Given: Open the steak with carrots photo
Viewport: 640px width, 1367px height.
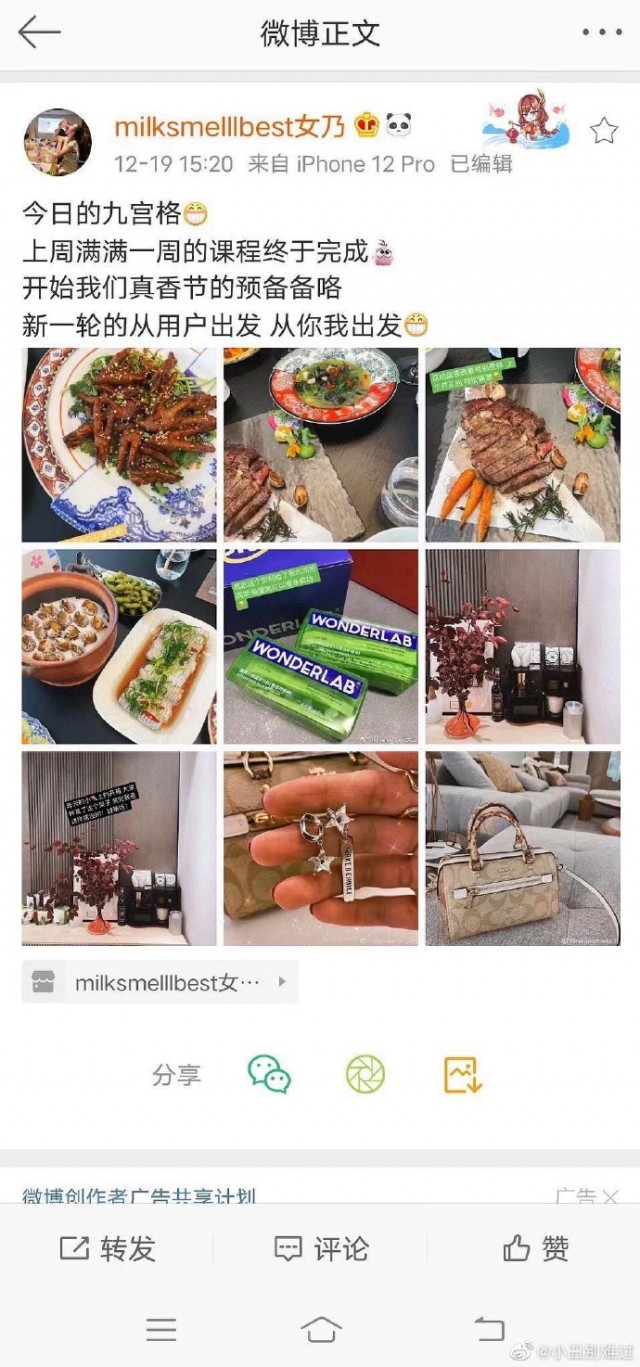Looking at the screenshot, I should pos(522,445).
